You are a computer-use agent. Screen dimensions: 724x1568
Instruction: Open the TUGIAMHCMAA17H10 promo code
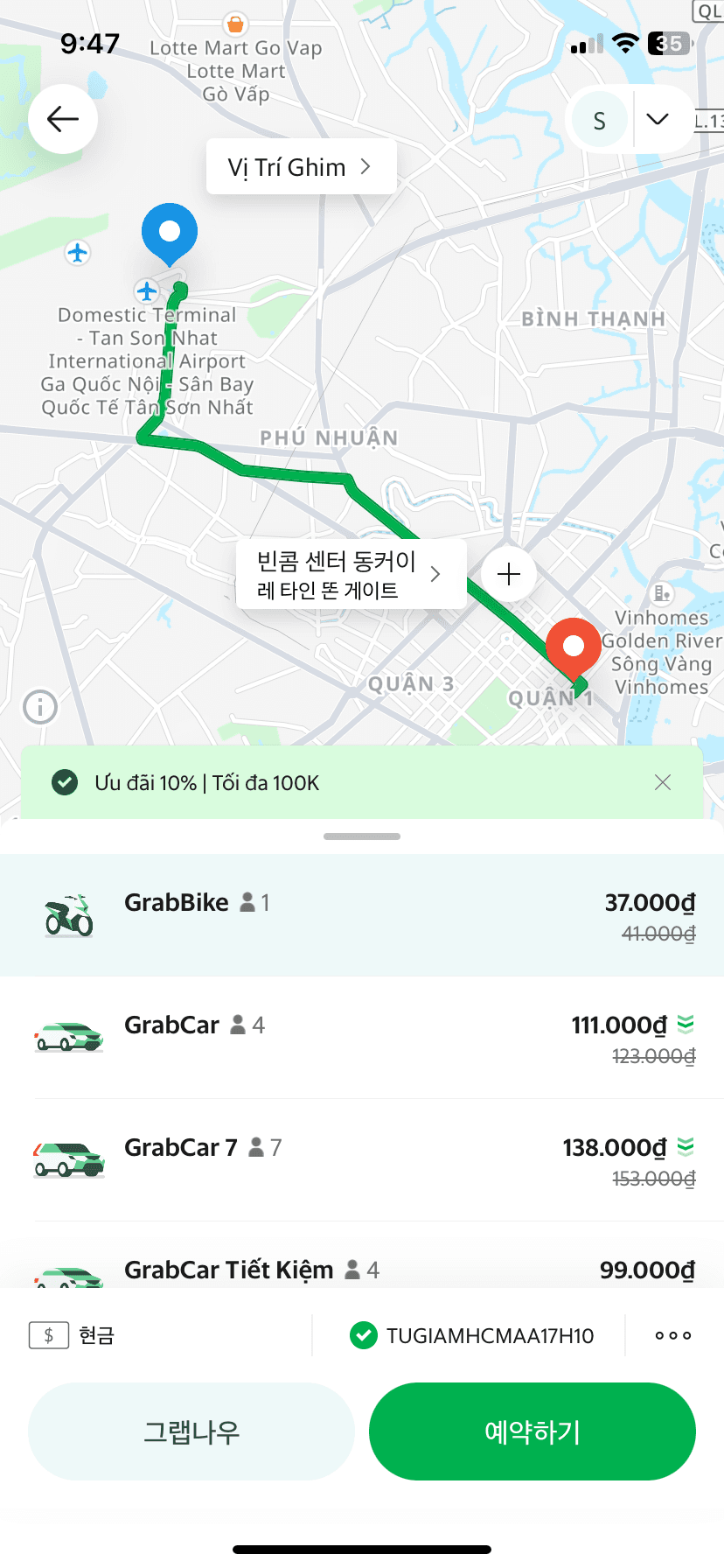click(472, 1335)
